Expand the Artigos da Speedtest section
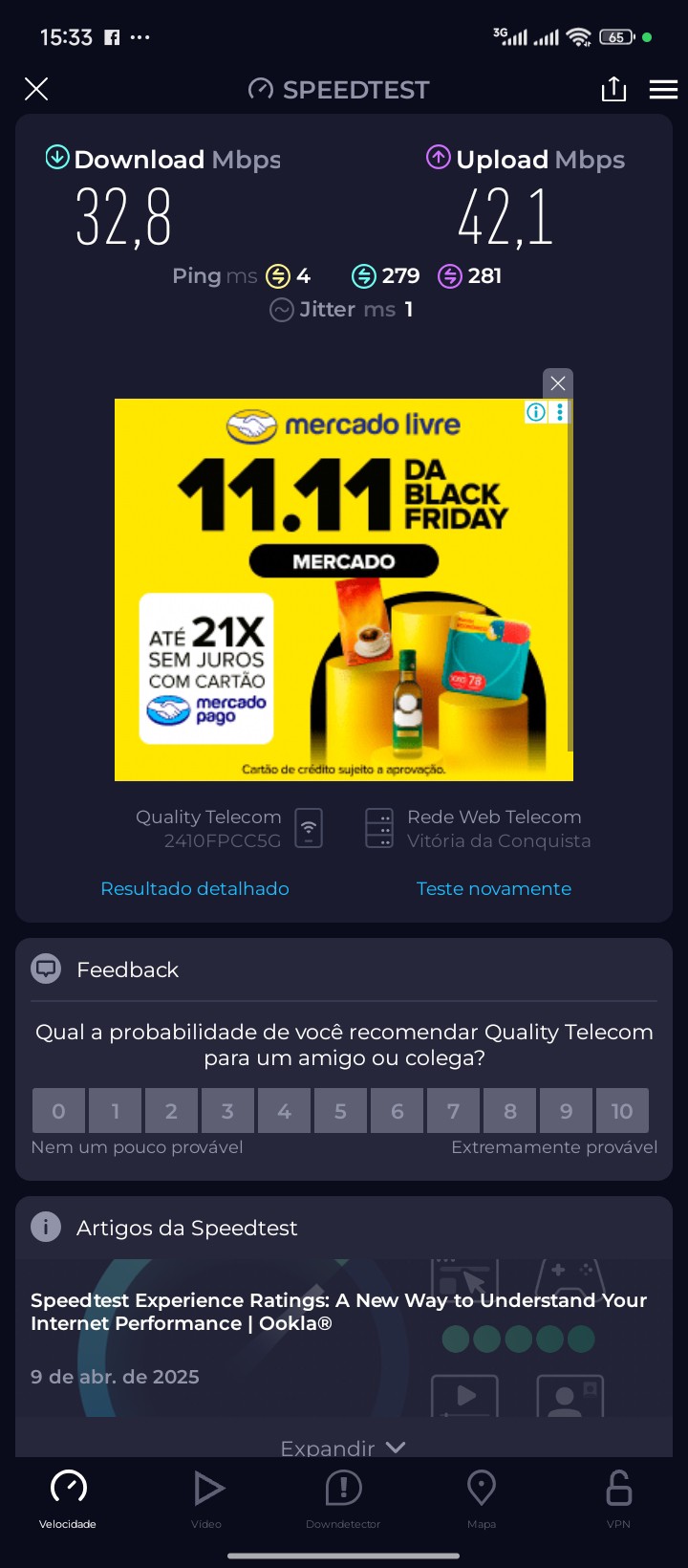Image resolution: width=688 pixels, height=1568 pixels. (x=343, y=1448)
